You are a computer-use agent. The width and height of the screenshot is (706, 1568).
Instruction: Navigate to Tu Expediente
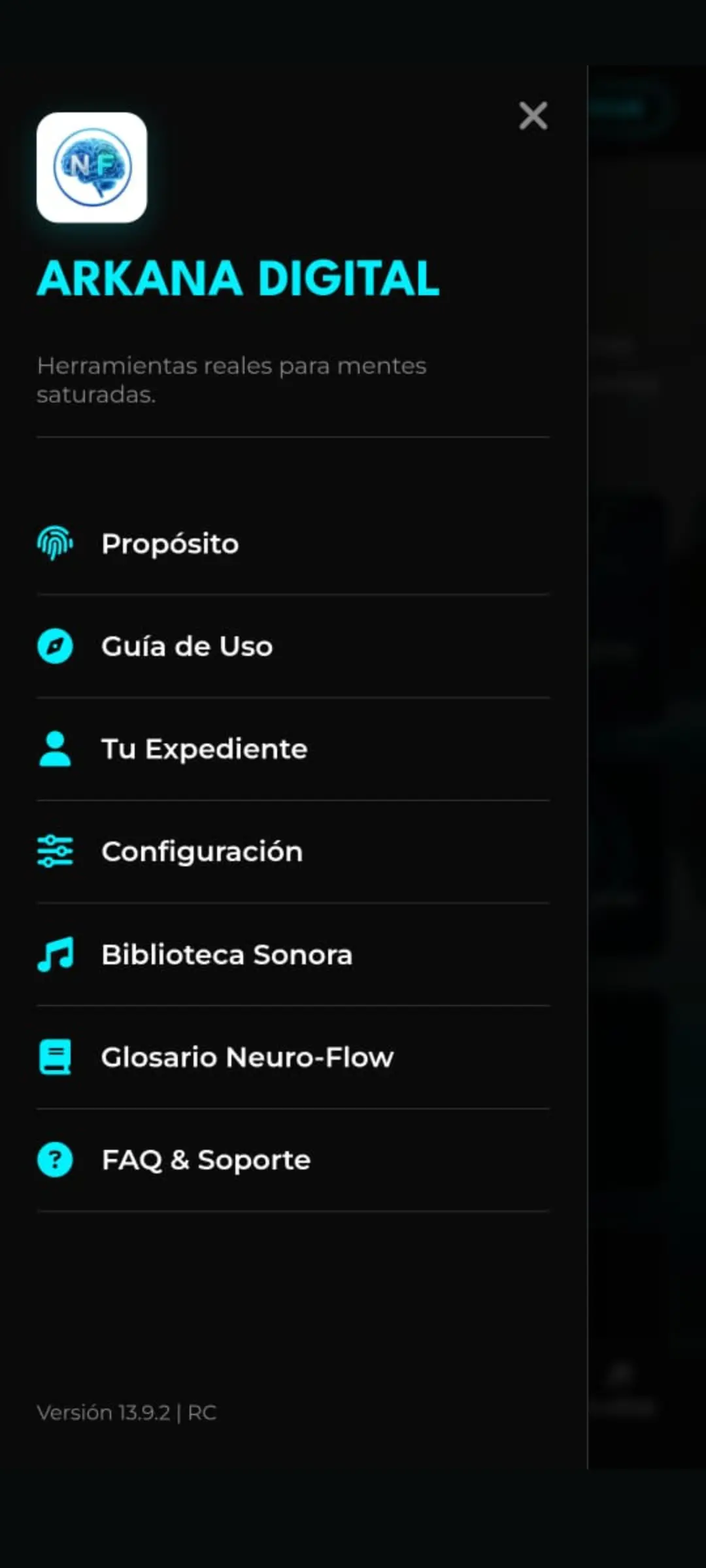[204, 749]
